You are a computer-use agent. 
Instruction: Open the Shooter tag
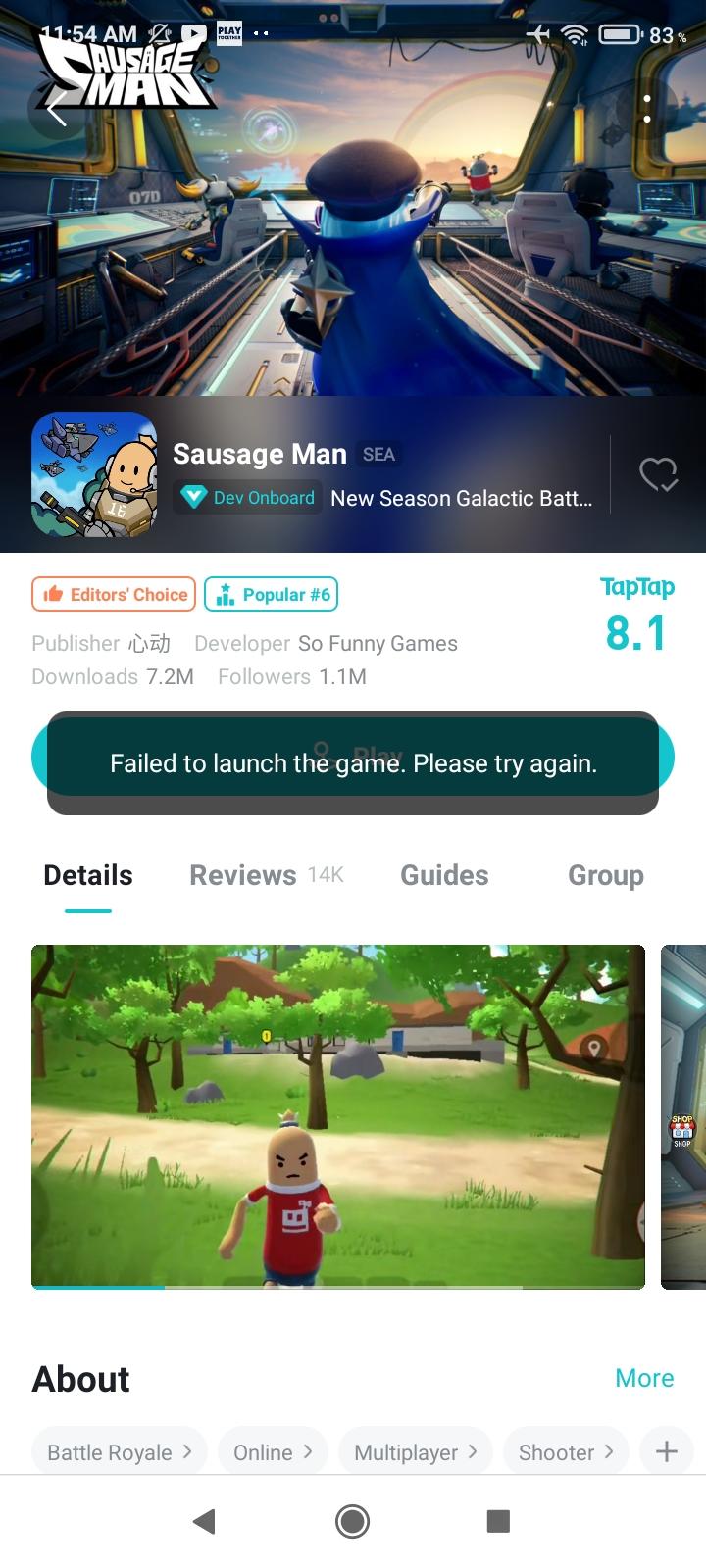(x=566, y=1452)
